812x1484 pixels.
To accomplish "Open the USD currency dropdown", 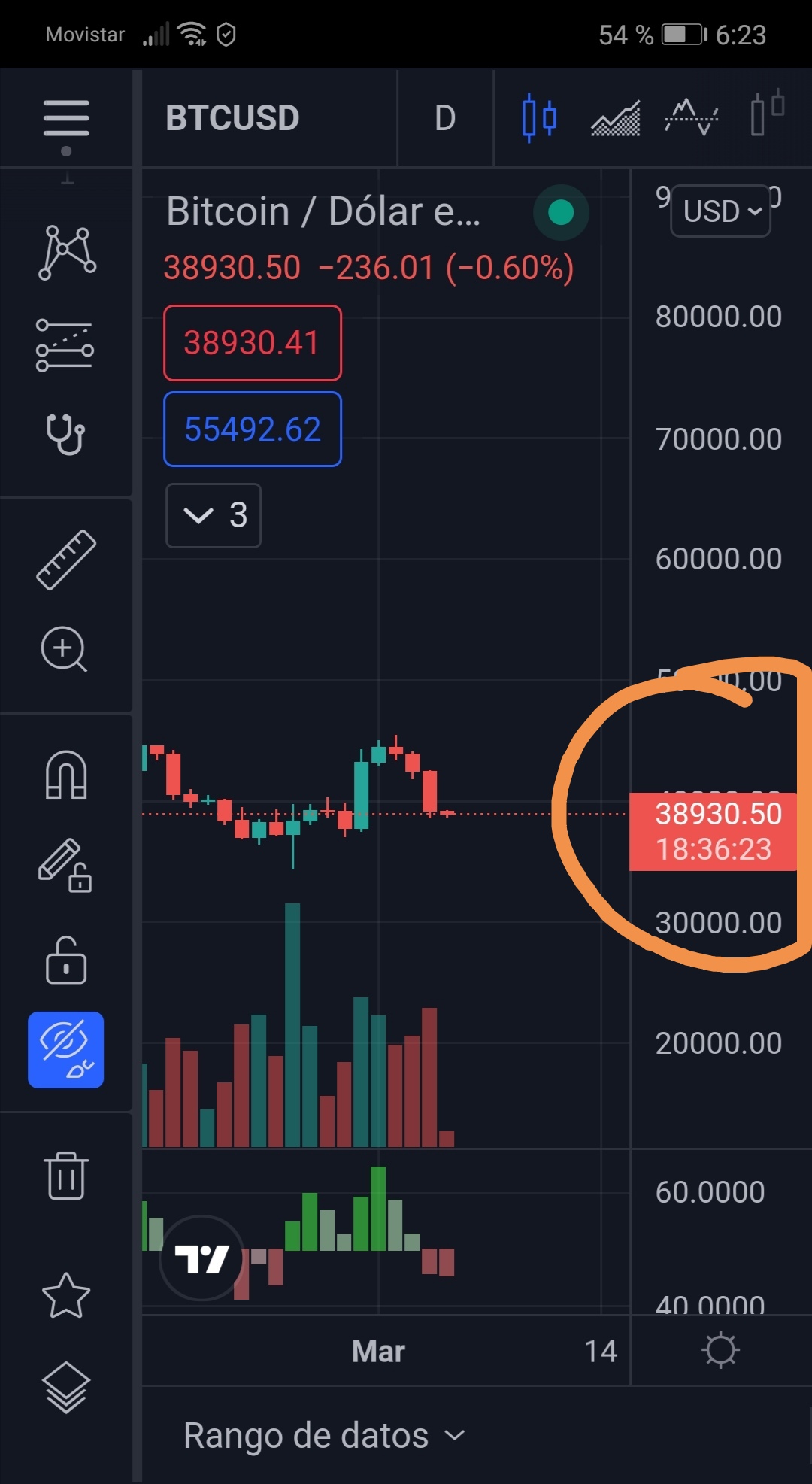I will (720, 211).
